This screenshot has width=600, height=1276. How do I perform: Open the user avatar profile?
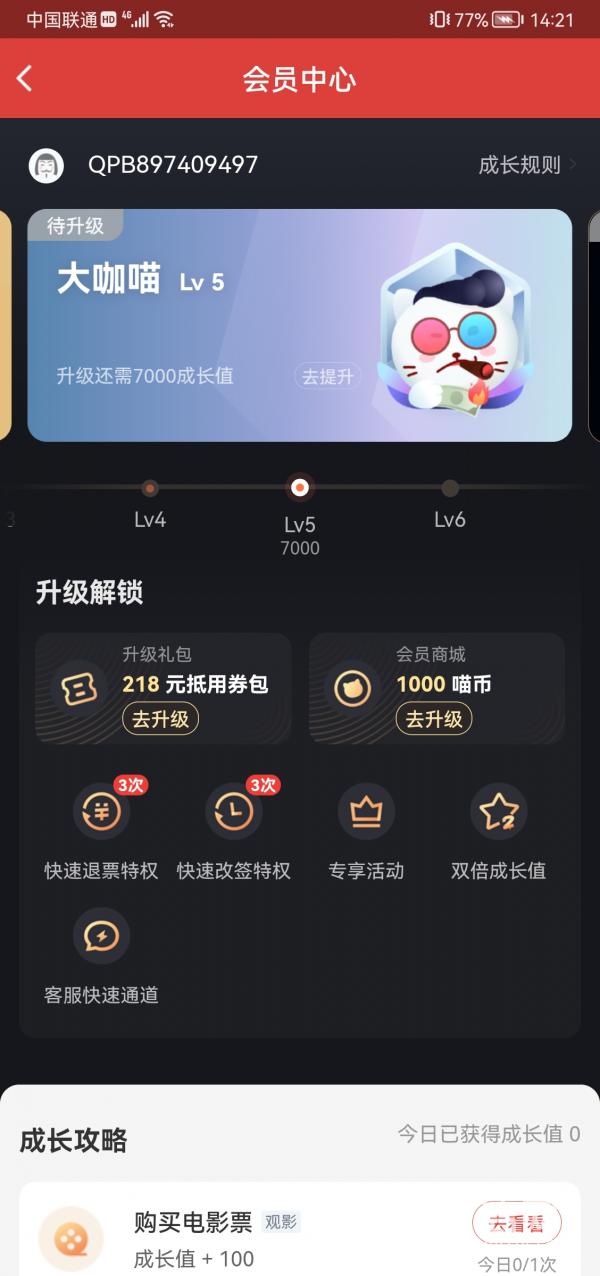46,165
